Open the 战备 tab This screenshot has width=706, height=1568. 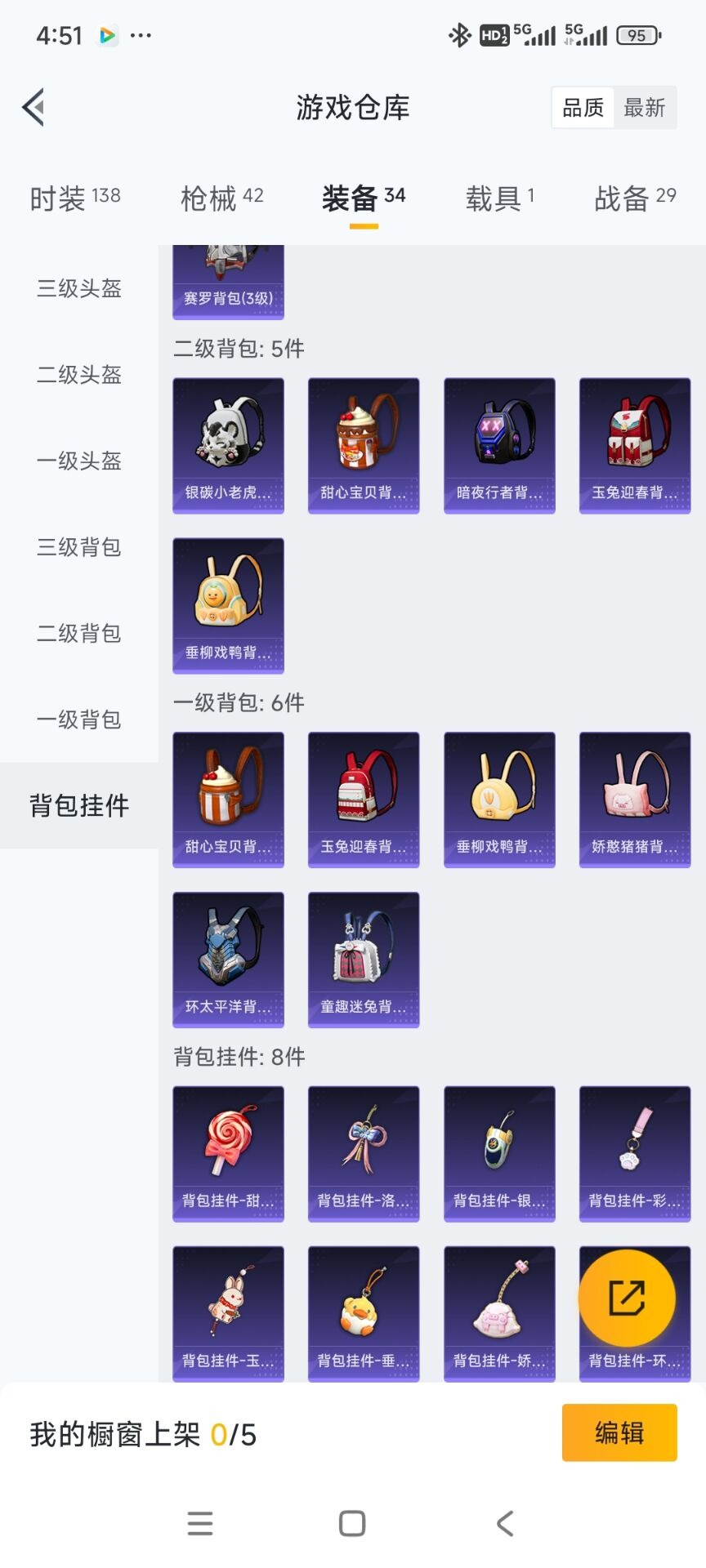pyautogui.click(x=635, y=198)
